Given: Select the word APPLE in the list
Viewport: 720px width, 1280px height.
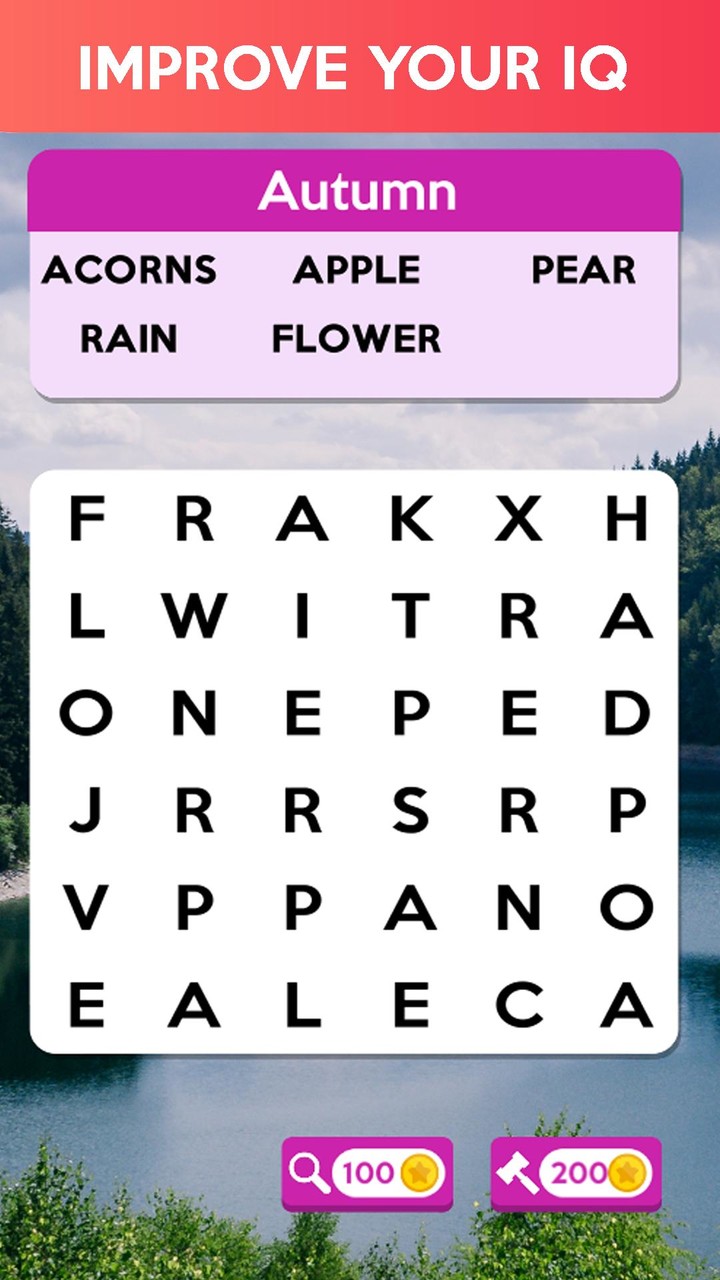Looking at the screenshot, I should (x=355, y=270).
